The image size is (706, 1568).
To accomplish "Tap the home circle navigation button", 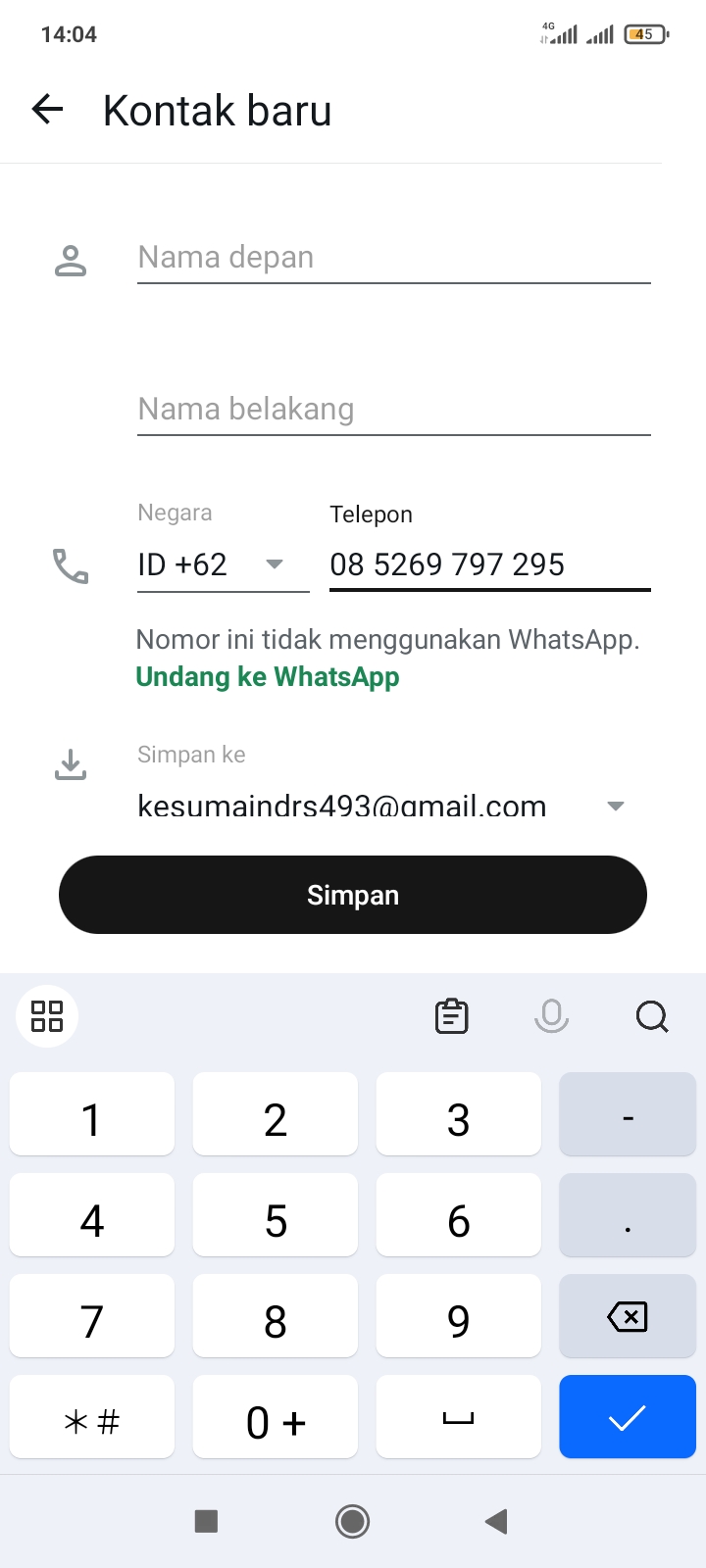I will [352, 1521].
